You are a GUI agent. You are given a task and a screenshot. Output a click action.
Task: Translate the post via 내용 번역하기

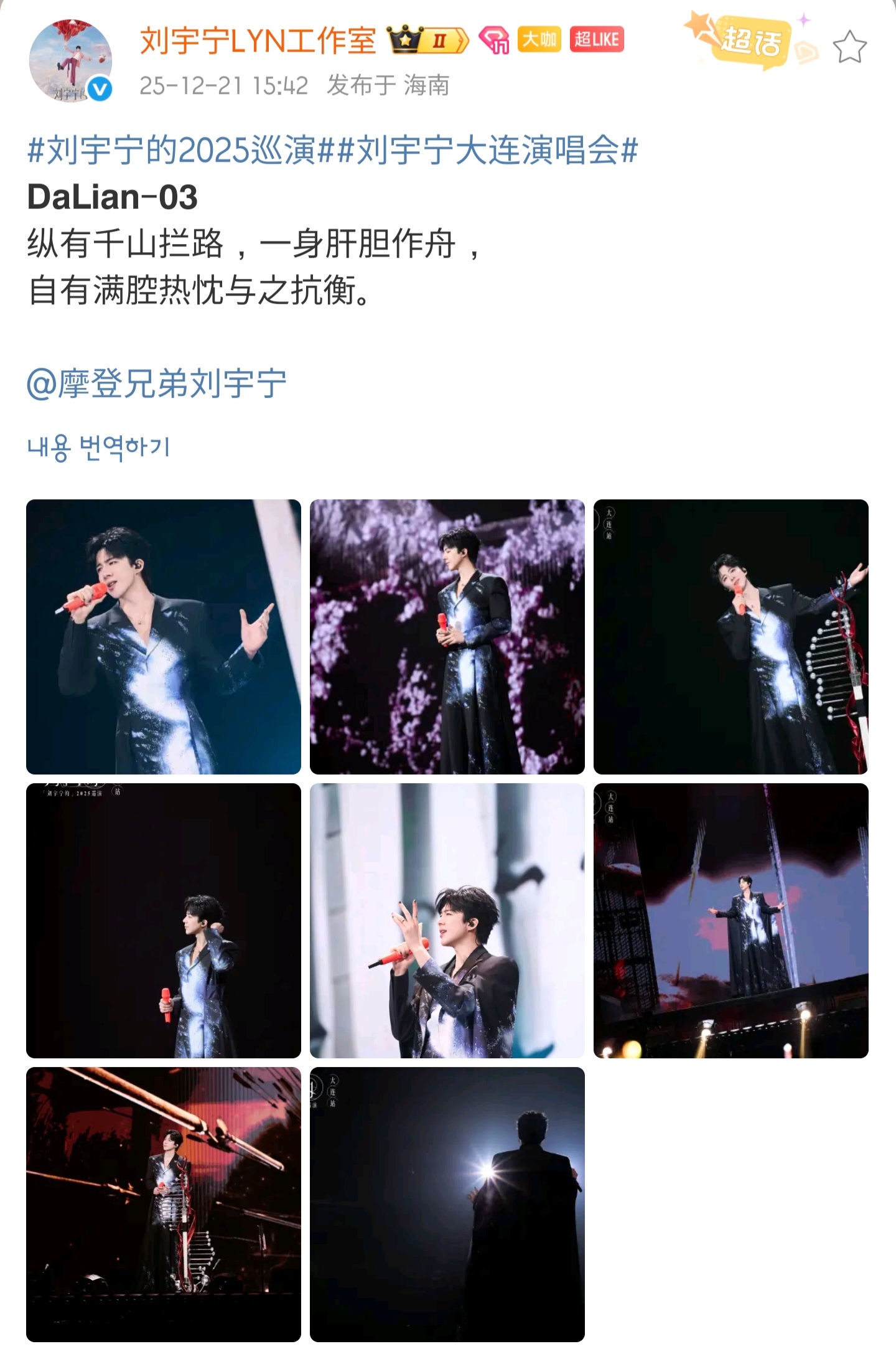coord(98,447)
